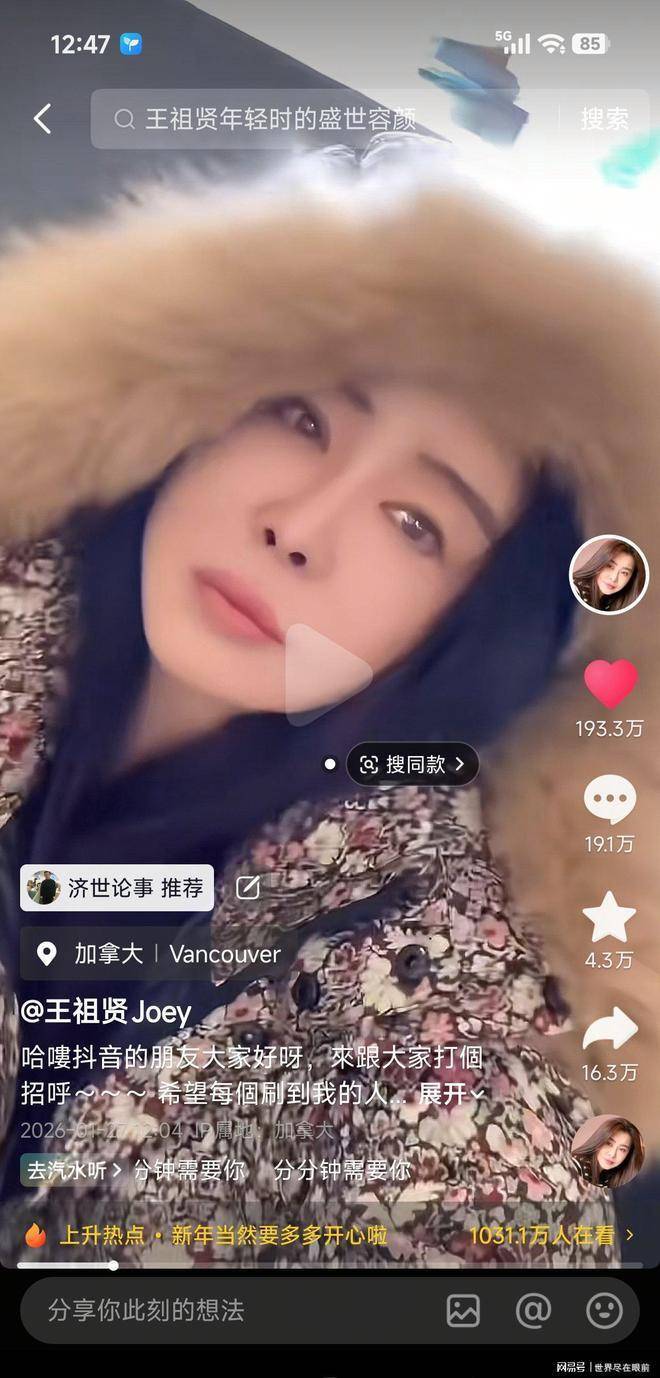Screen dimensions: 660x1378
Task: Tap the 搜索 button
Action: click(x=605, y=119)
